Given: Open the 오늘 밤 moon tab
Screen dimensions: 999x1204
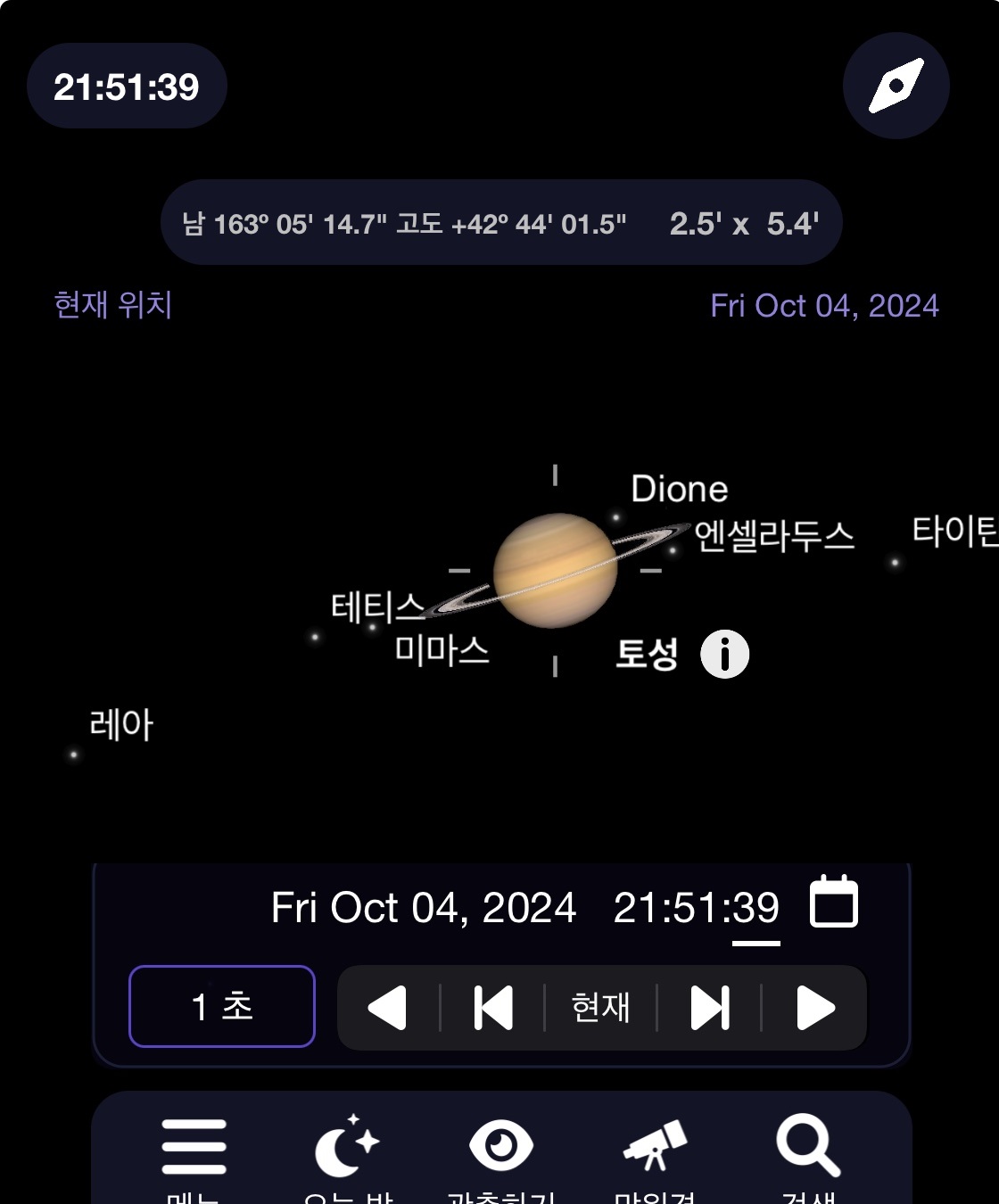Looking at the screenshot, I should click(x=347, y=1149).
